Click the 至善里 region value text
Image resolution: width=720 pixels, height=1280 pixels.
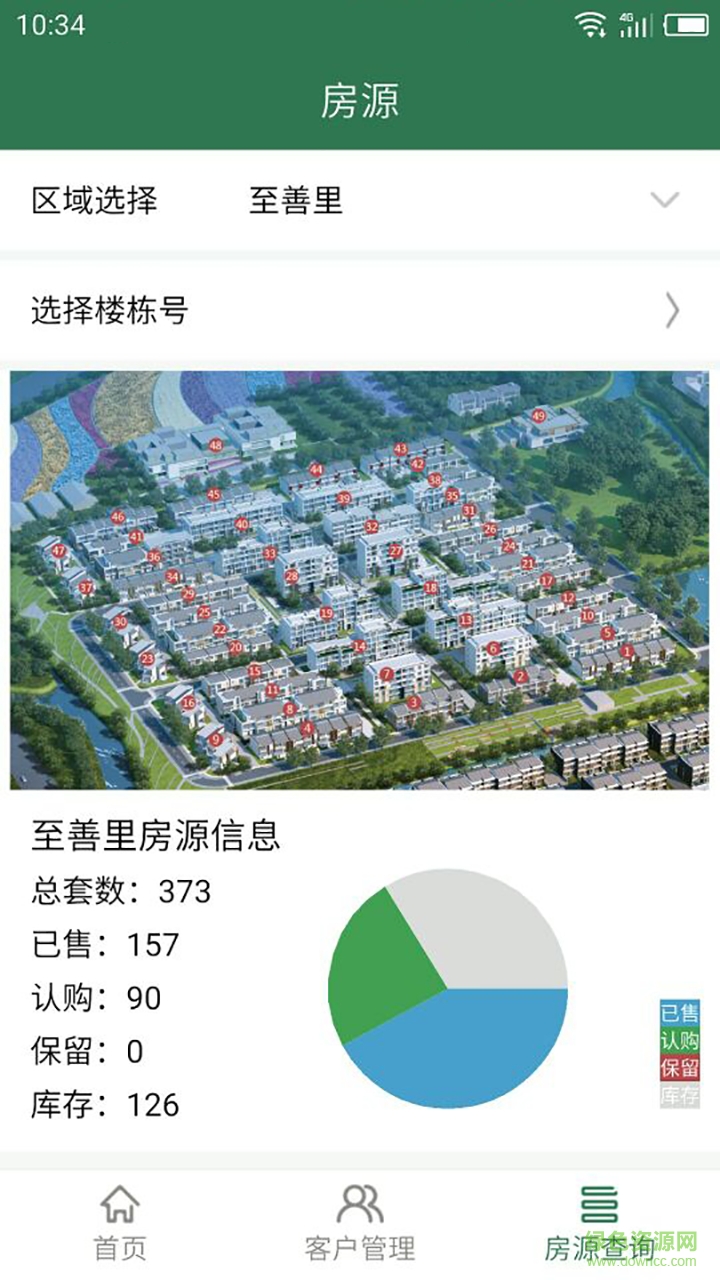click(295, 200)
